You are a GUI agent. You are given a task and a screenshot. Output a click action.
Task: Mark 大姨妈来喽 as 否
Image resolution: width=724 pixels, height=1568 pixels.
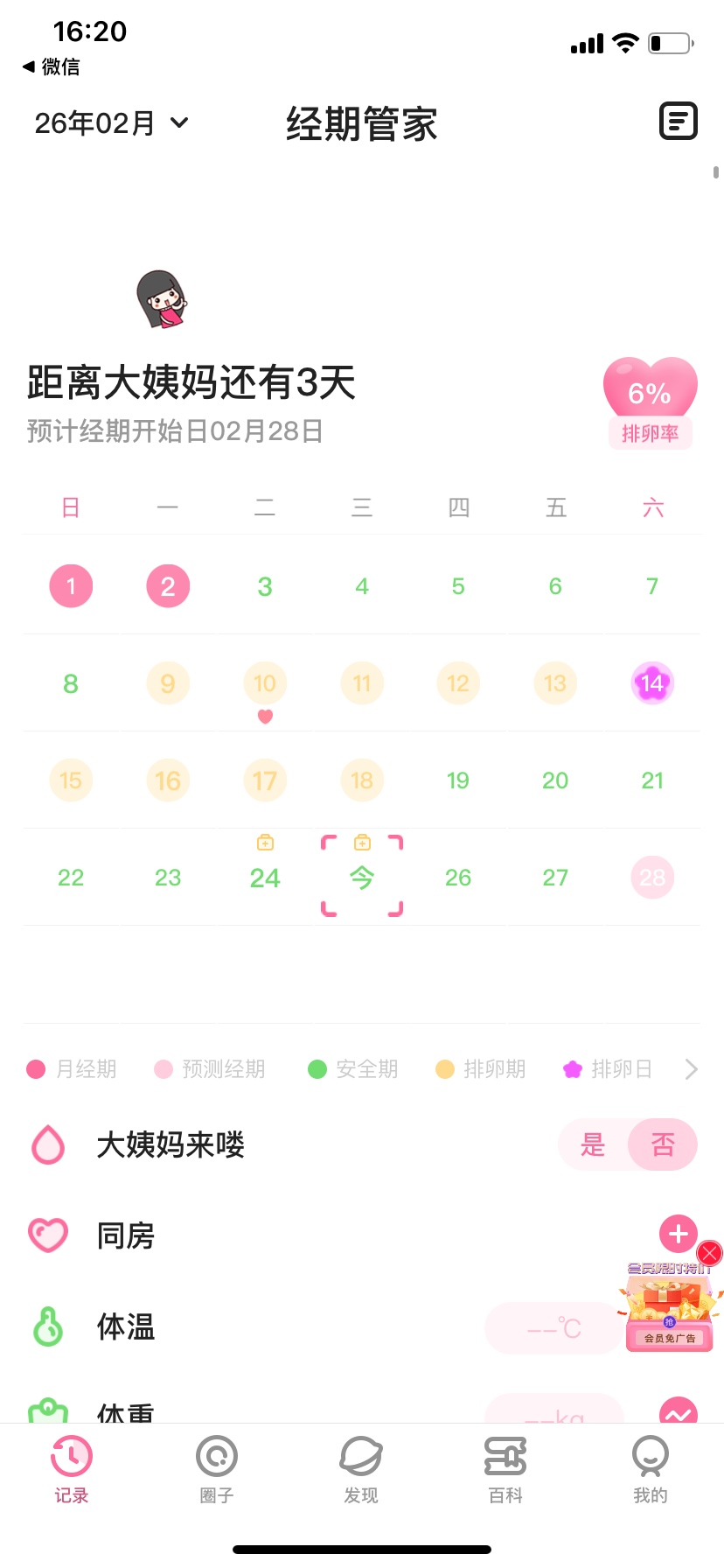coord(663,1144)
